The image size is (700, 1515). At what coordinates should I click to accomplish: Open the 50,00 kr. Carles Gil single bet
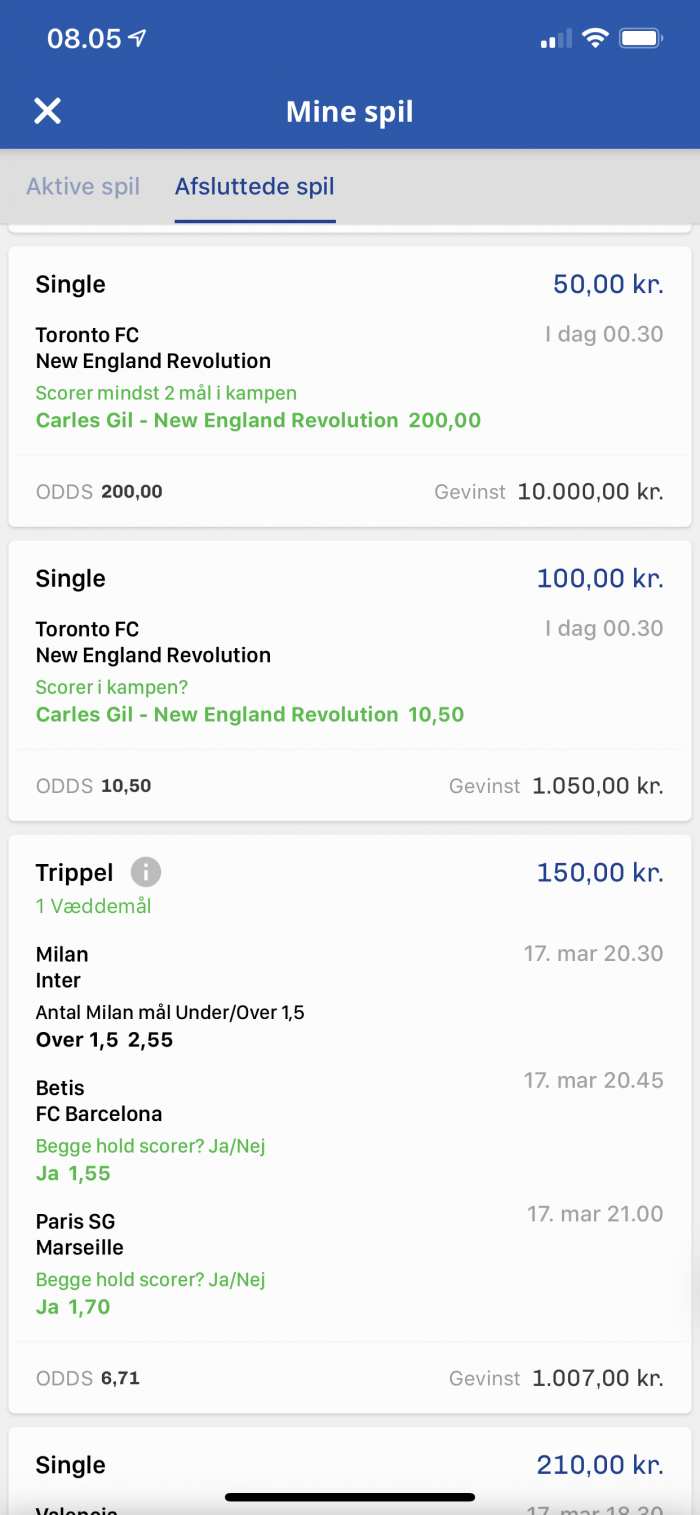[350, 387]
